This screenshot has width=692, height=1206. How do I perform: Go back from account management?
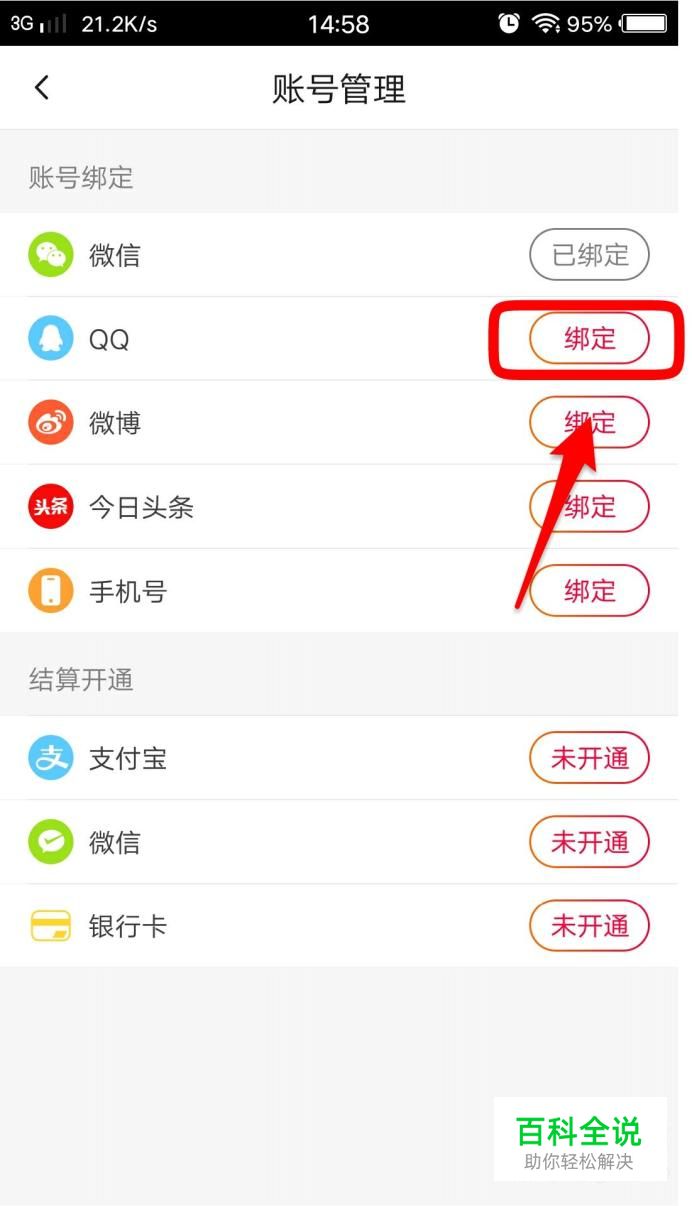click(x=42, y=88)
